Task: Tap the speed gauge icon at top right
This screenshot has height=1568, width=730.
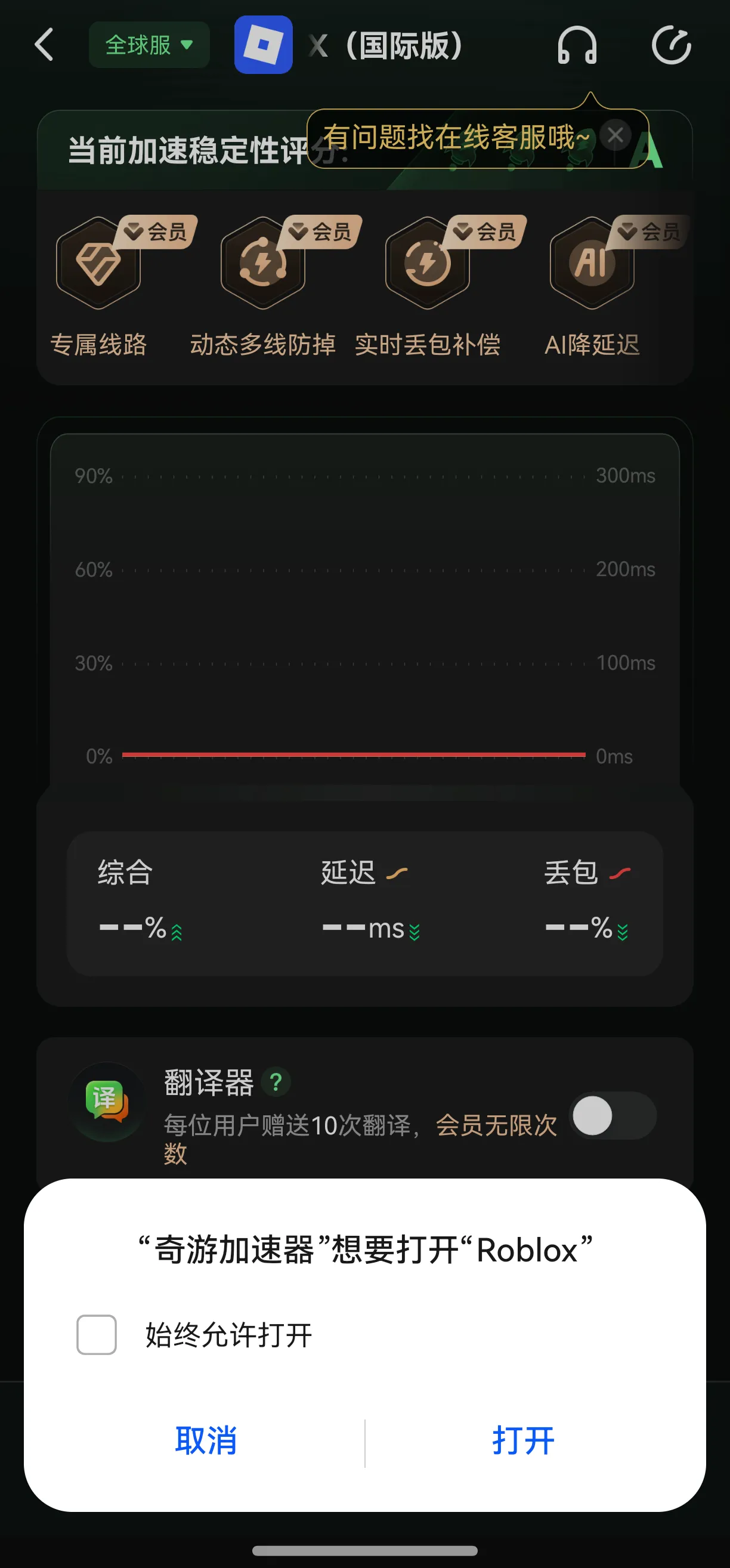Action: point(671,45)
